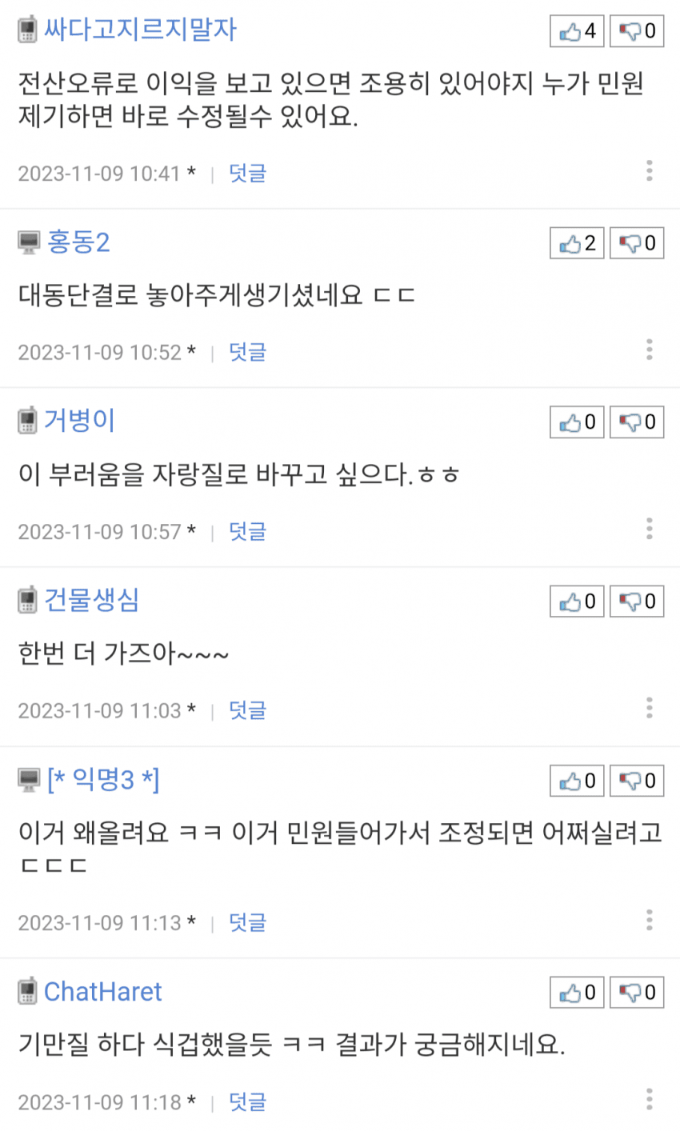Upvote 익명3's comment

(577, 780)
